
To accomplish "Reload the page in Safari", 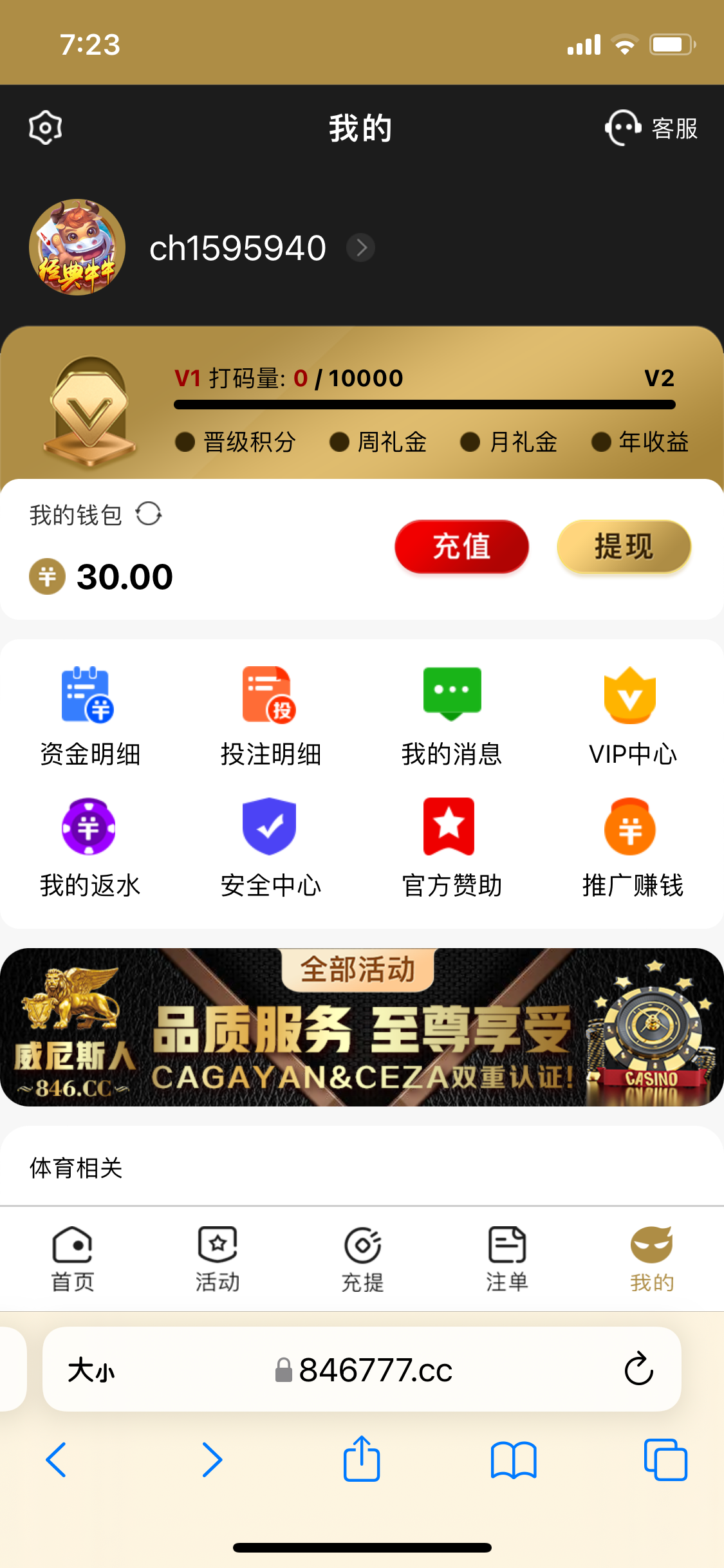I will (638, 1368).
